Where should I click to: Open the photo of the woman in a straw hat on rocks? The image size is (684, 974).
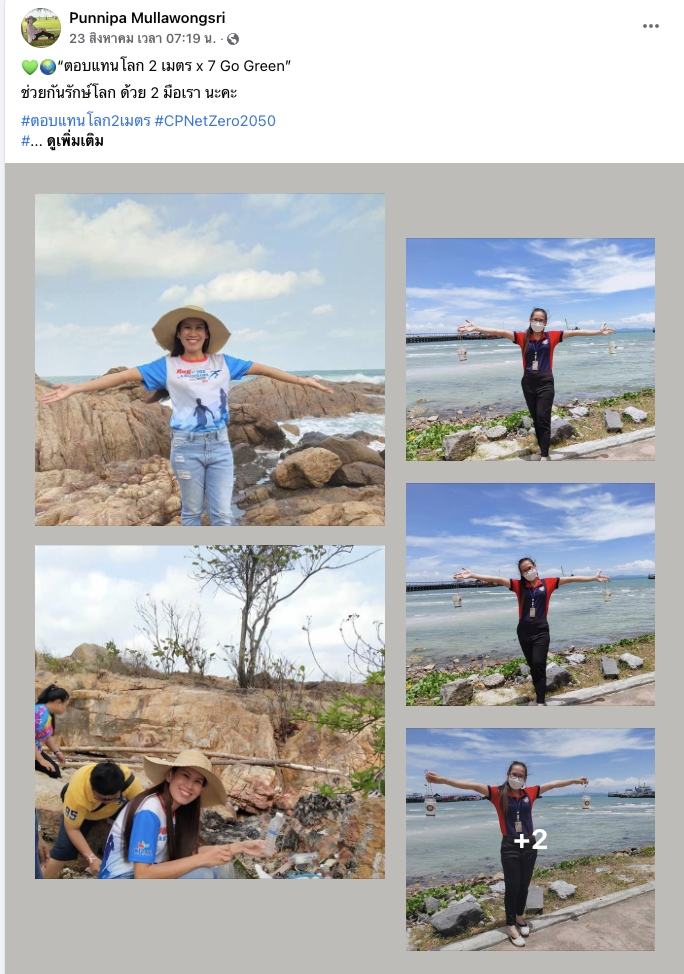(x=210, y=360)
